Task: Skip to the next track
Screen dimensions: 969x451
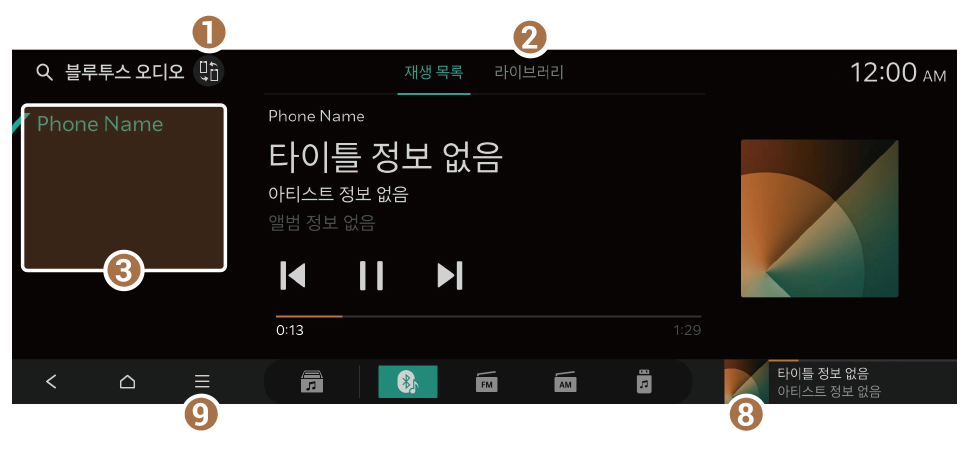Action: (x=451, y=275)
